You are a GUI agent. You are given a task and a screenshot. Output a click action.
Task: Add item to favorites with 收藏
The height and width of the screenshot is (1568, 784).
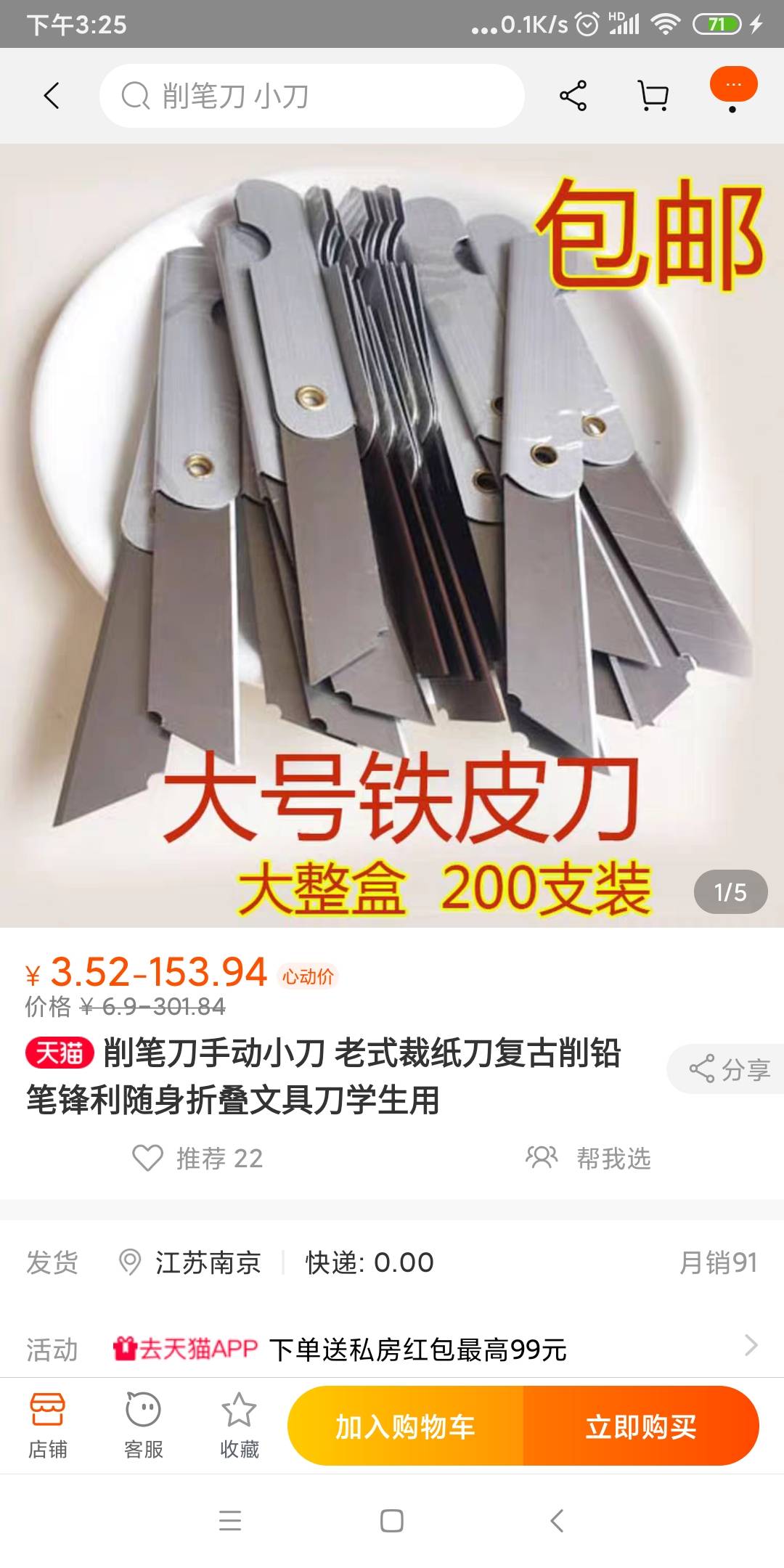coord(239,1426)
